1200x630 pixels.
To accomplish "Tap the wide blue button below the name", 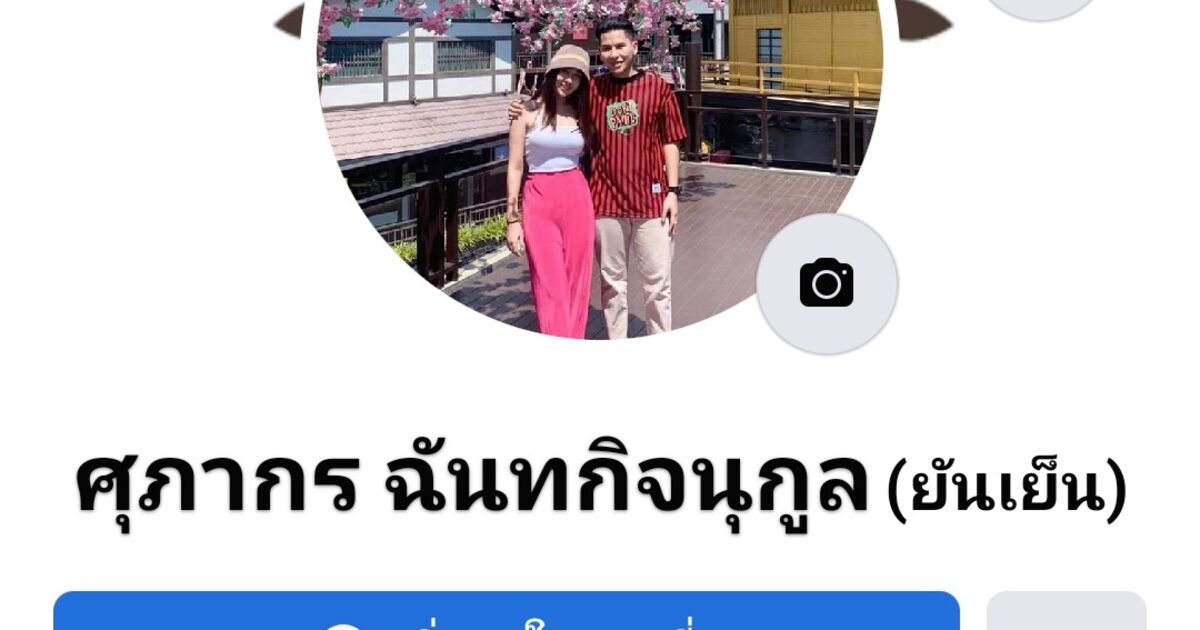I will coord(506,612).
